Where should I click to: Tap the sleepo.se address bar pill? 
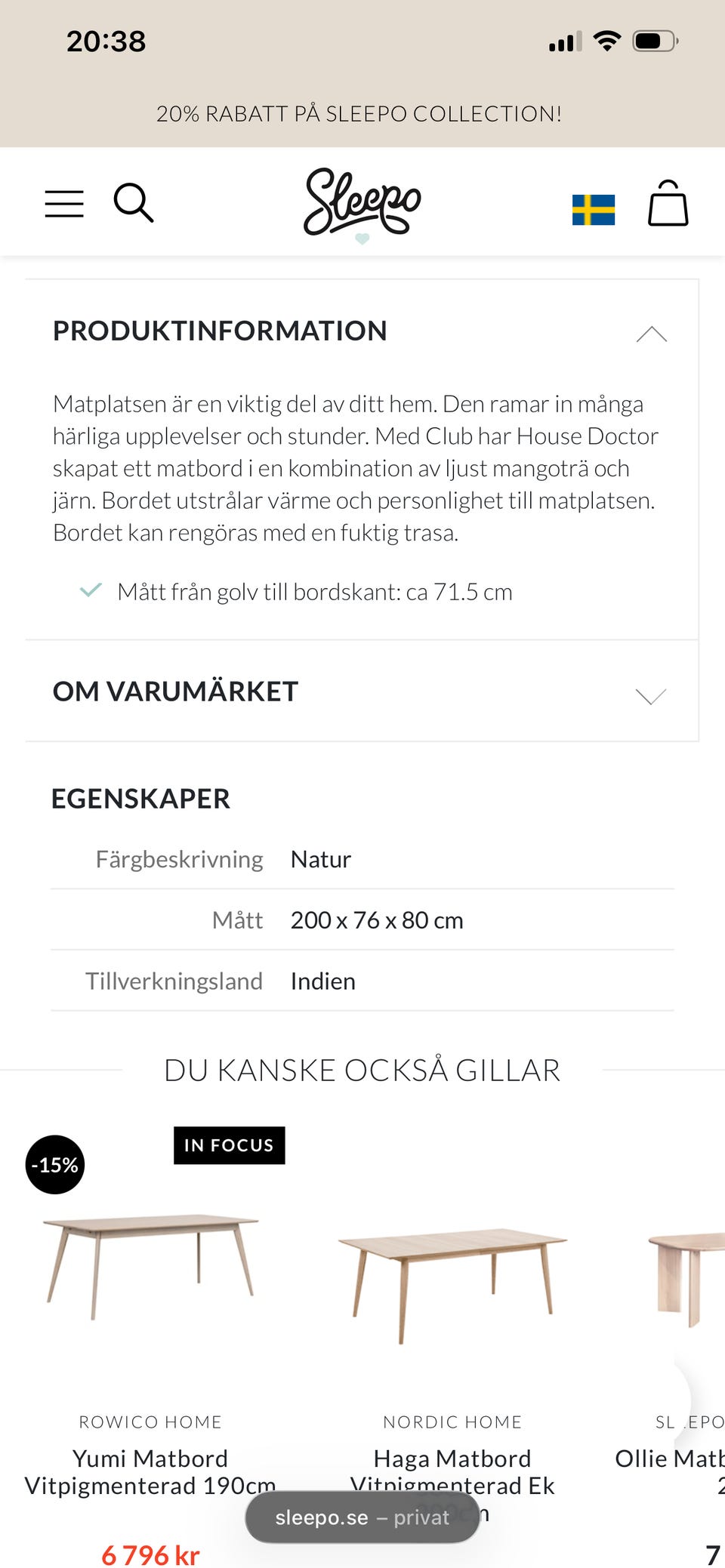(361, 1516)
